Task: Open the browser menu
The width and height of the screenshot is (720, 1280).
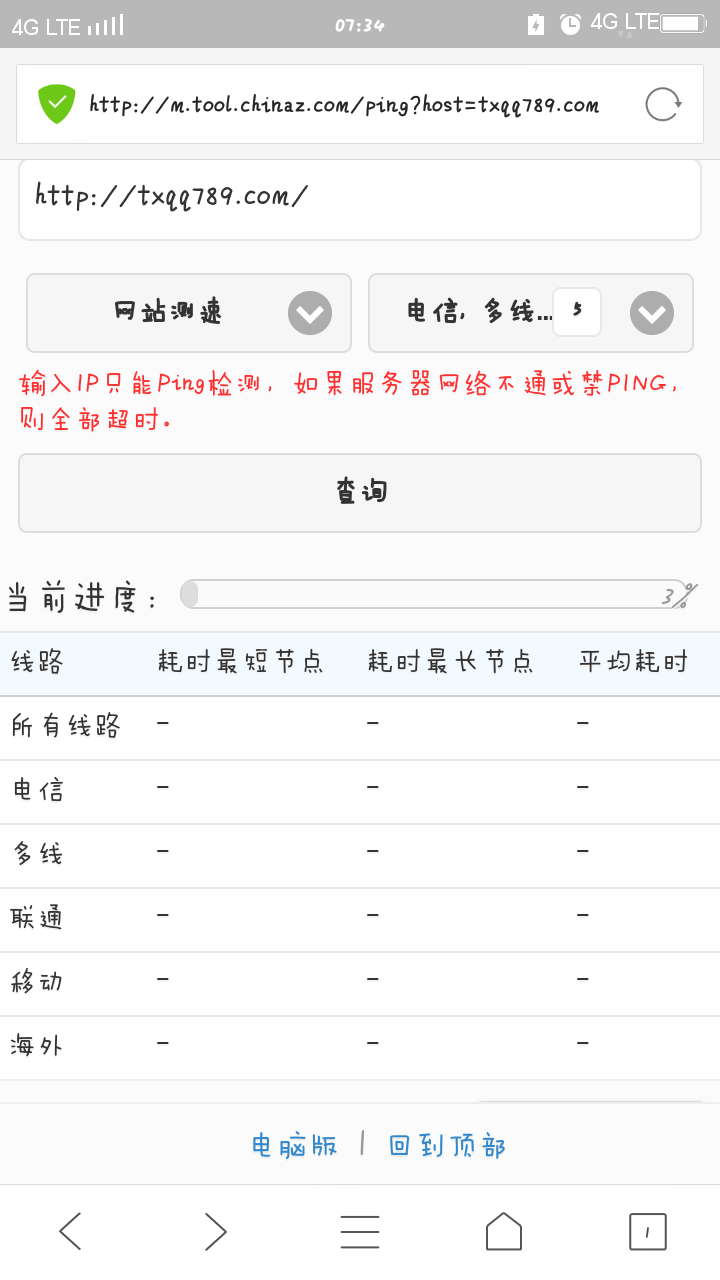Action: tap(360, 1231)
